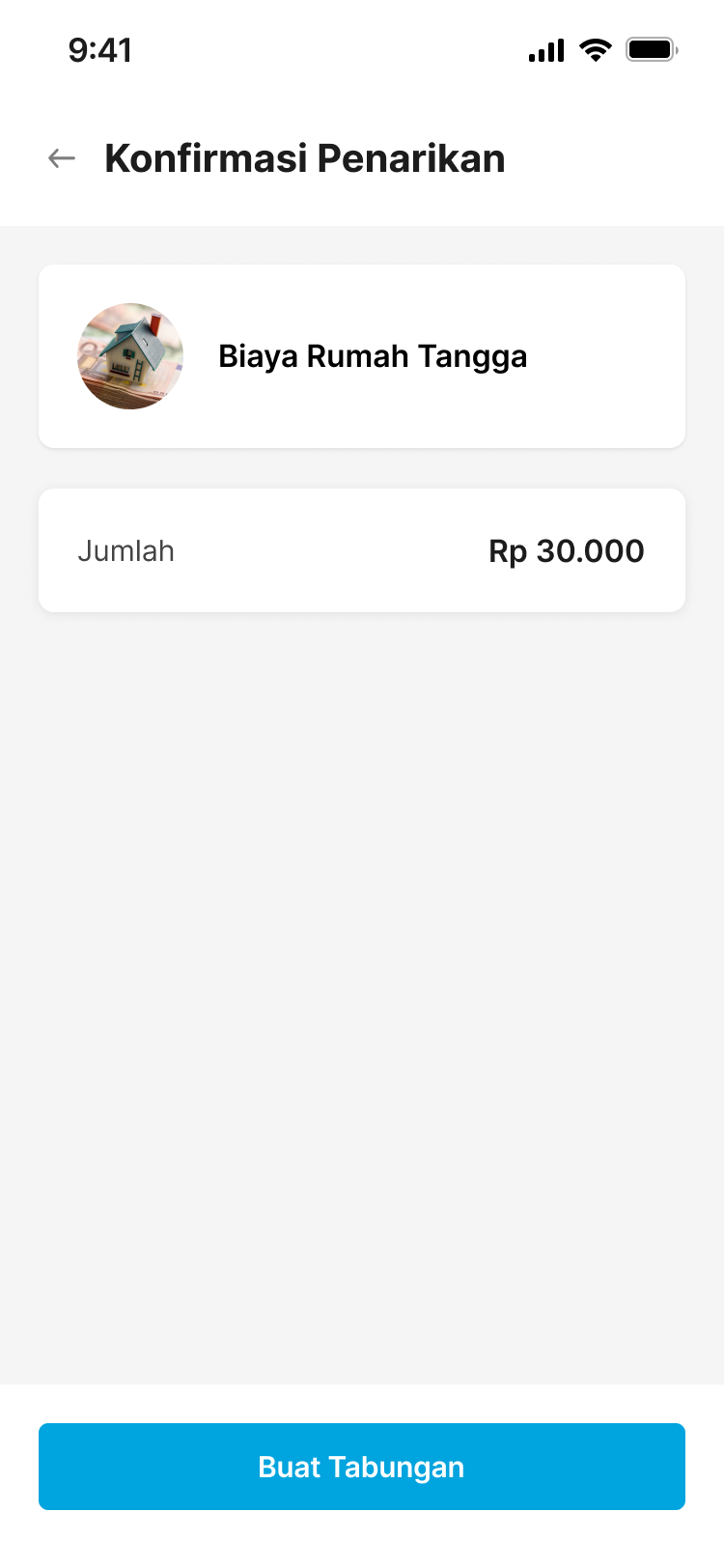
Task: Select the Konfirmasi Penarikan title
Action: tap(304, 157)
